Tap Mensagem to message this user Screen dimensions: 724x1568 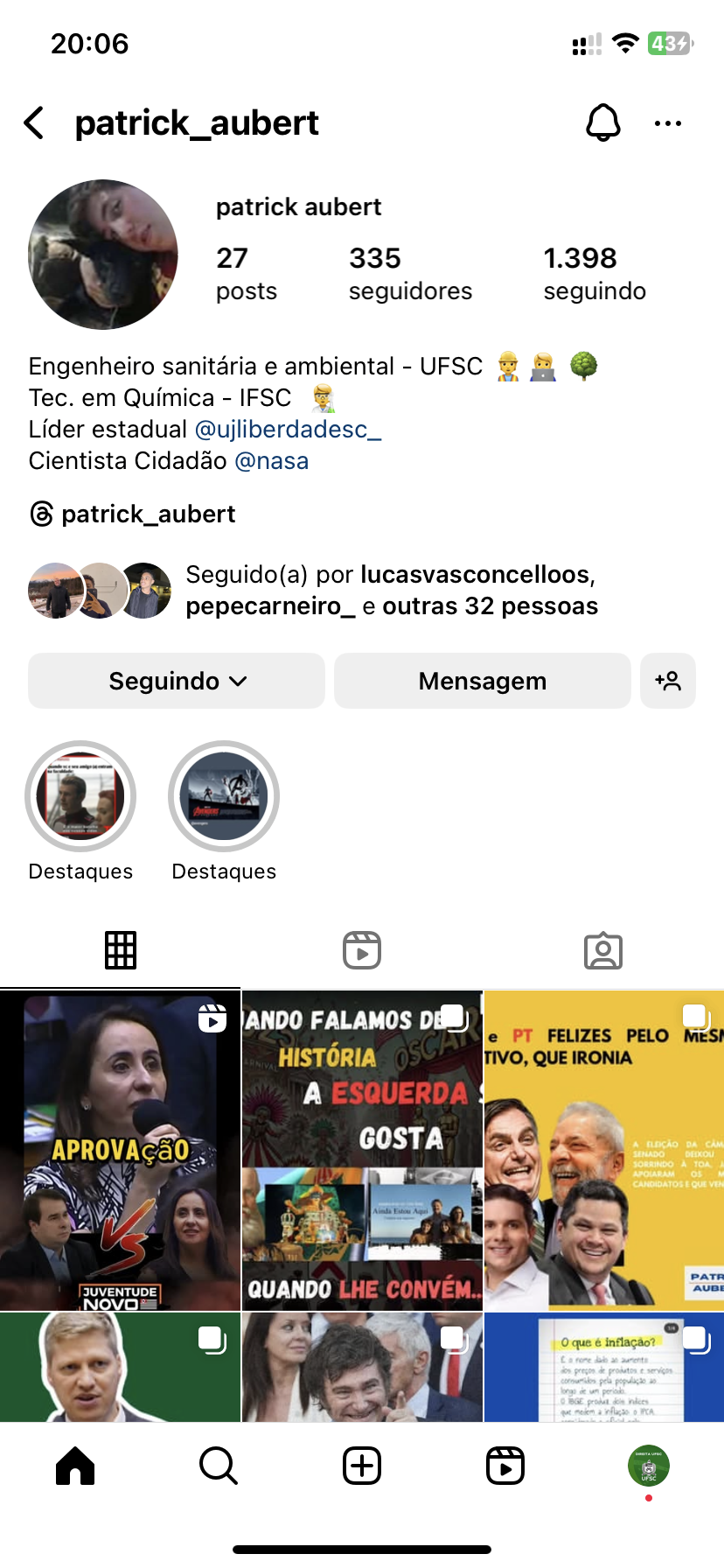482,681
